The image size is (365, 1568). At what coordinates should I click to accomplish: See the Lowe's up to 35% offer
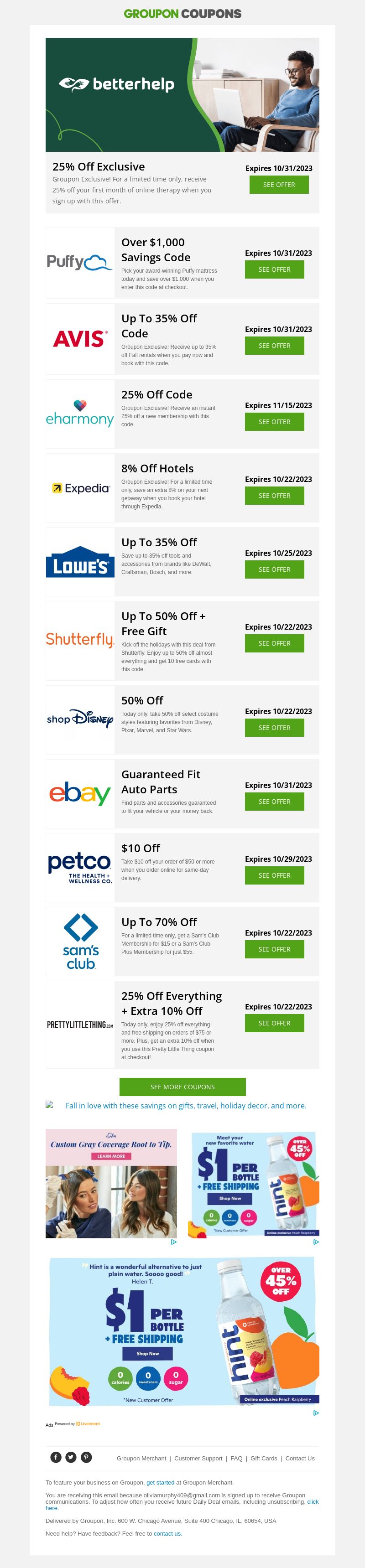coord(274,569)
